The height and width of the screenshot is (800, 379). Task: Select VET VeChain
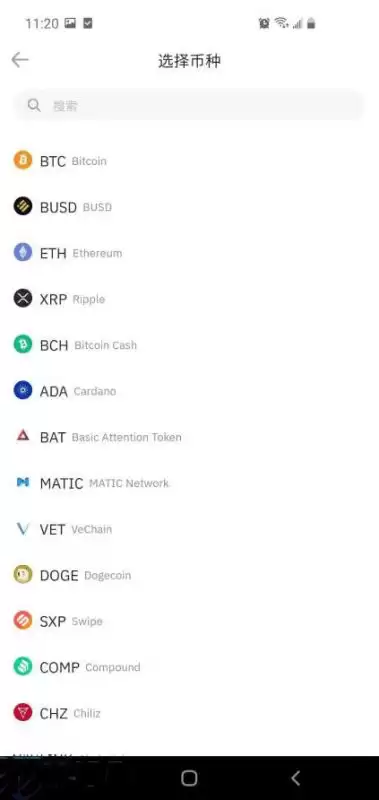189,529
